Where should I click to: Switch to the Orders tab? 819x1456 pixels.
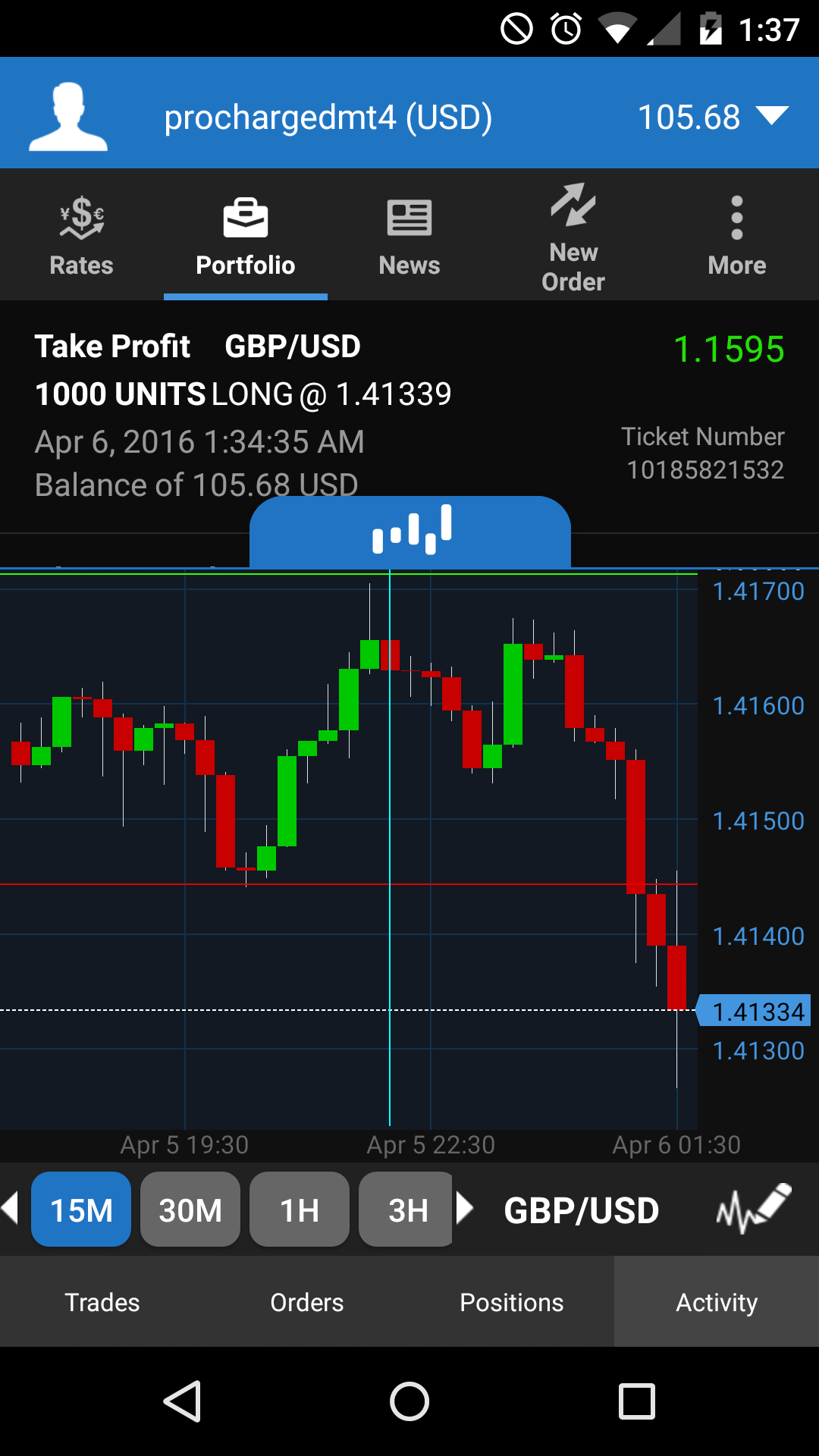click(307, 1302)
